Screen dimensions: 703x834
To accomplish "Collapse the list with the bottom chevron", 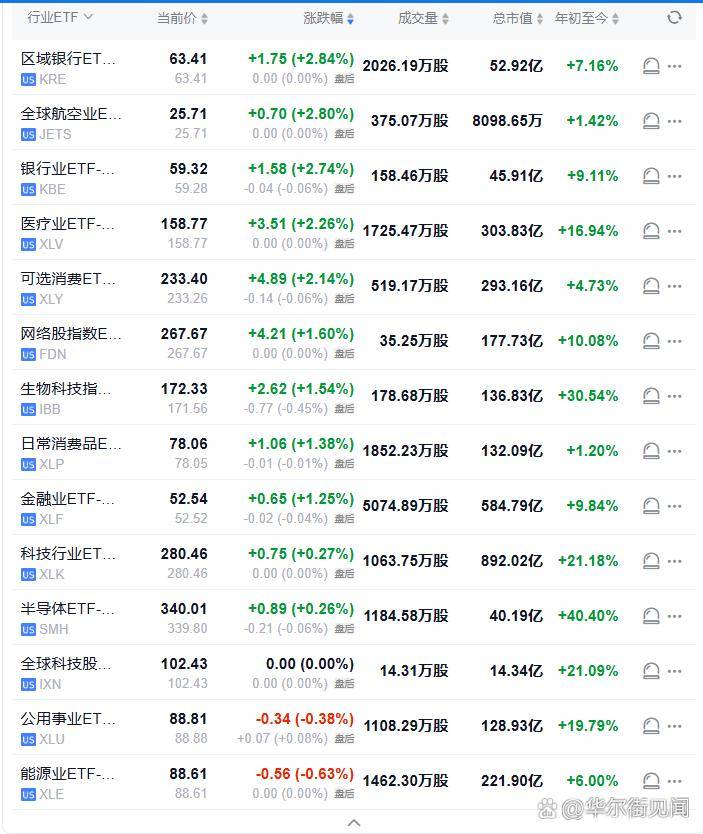I will (x=352, y=823).
